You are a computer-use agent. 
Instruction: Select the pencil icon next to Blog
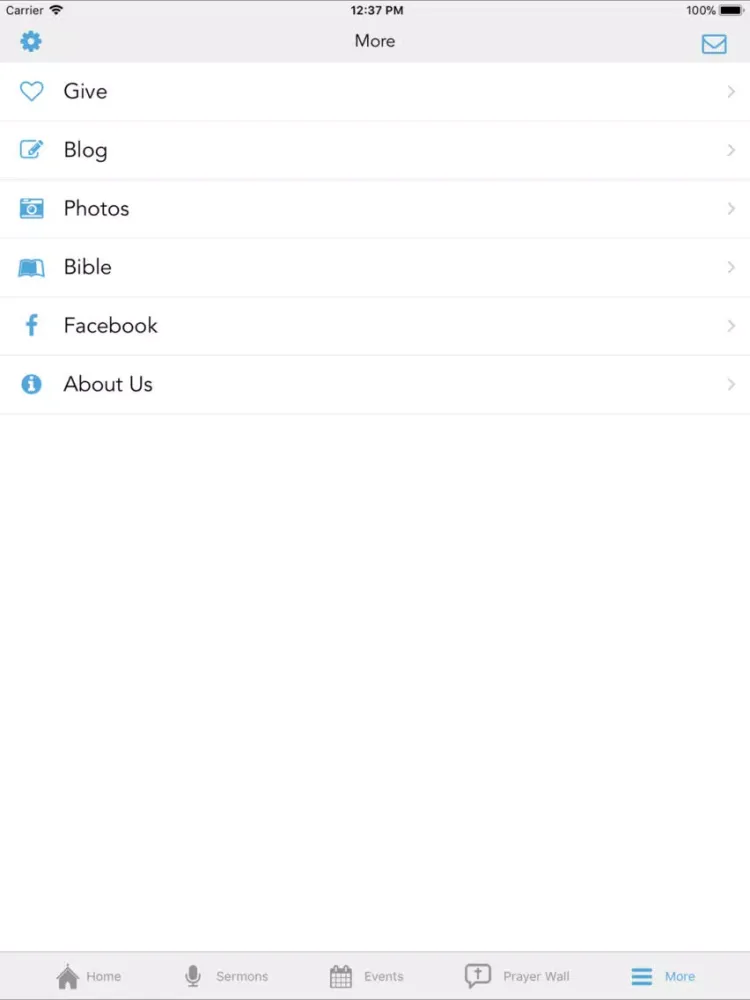[x=31, y=149]
